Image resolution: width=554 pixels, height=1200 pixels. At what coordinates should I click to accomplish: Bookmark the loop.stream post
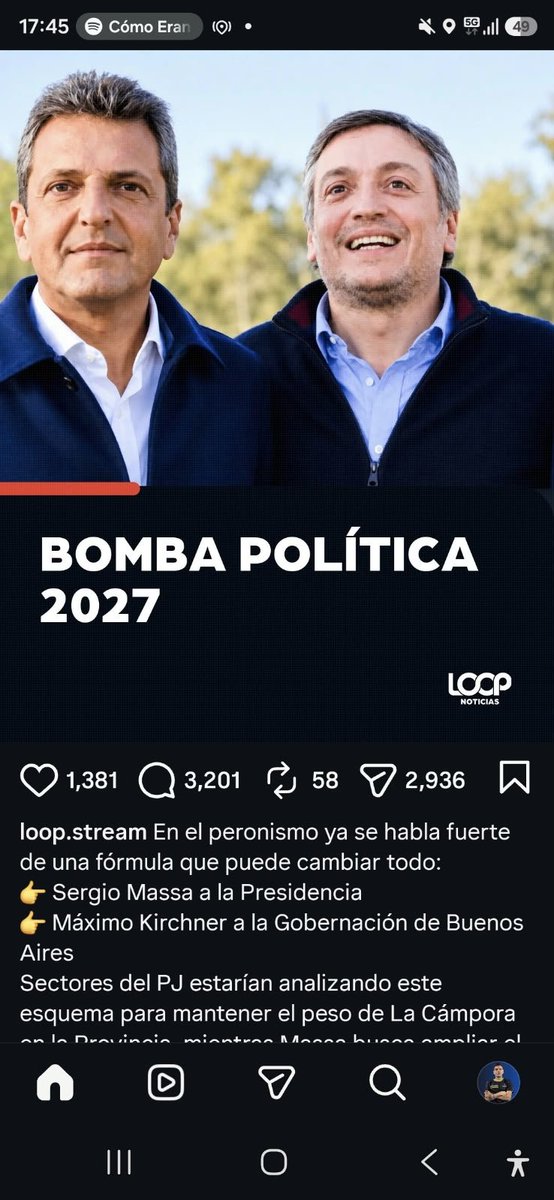tap(514, 778)
